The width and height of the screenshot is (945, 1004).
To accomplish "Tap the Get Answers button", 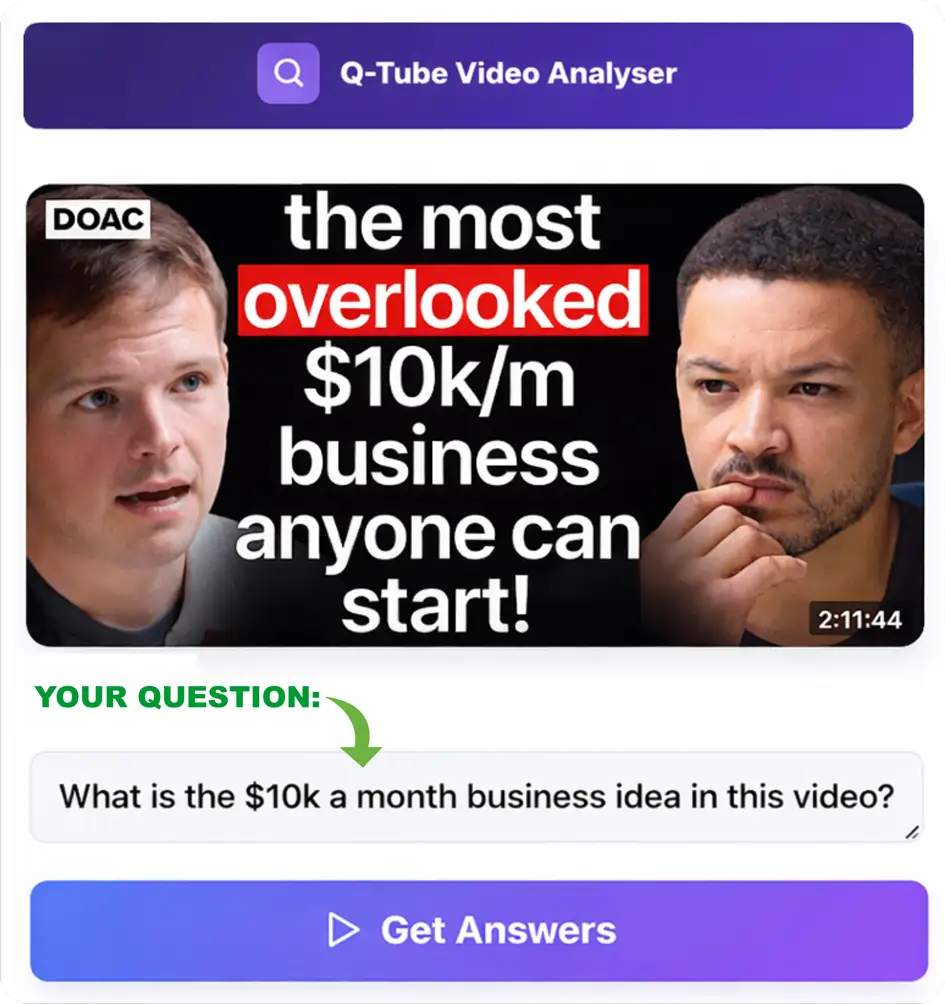I will pyautogui.click(x=478, y=930).
